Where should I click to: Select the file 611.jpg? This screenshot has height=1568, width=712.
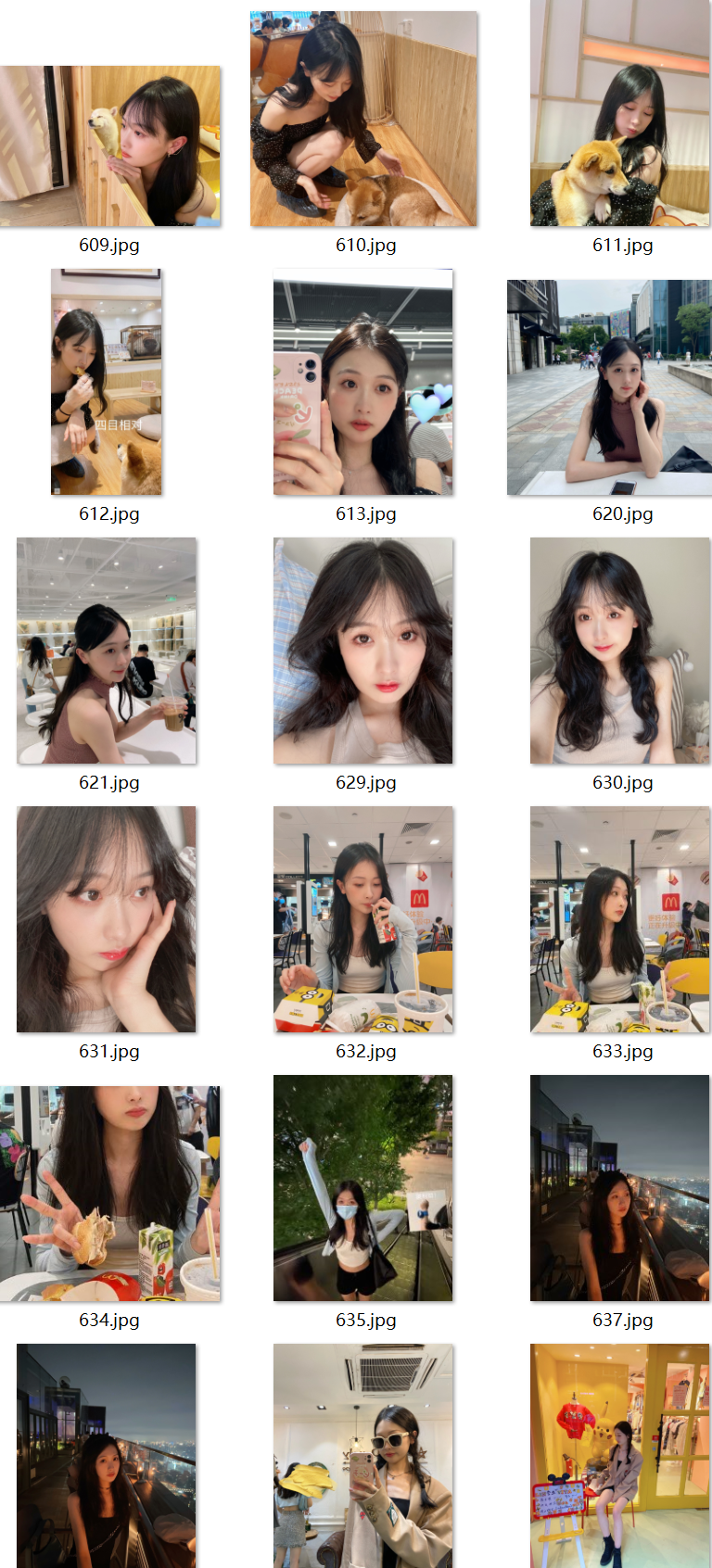pyautogui.click(x=620, y=113)
